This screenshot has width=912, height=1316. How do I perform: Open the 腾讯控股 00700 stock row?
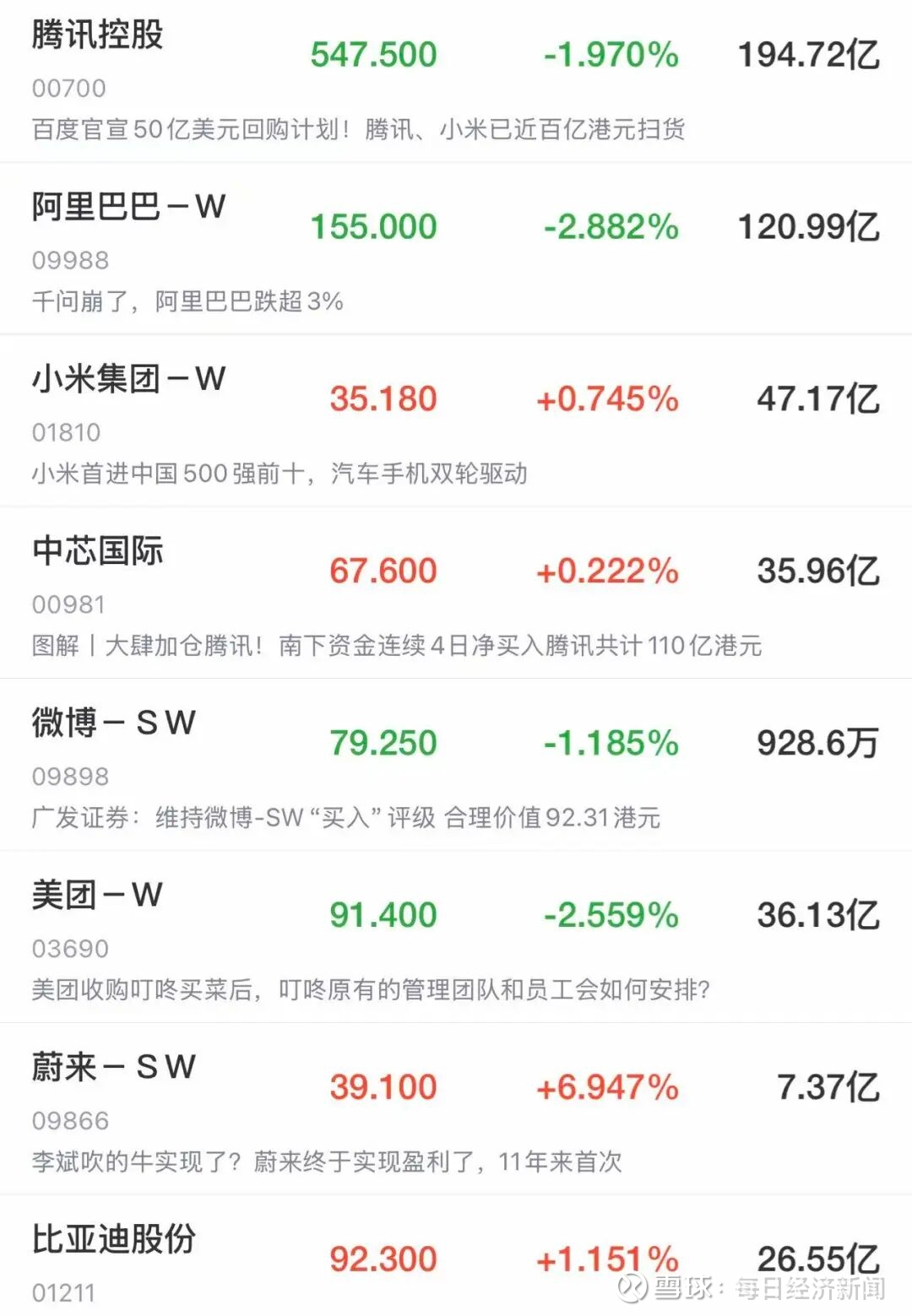(x=456, y=56)
